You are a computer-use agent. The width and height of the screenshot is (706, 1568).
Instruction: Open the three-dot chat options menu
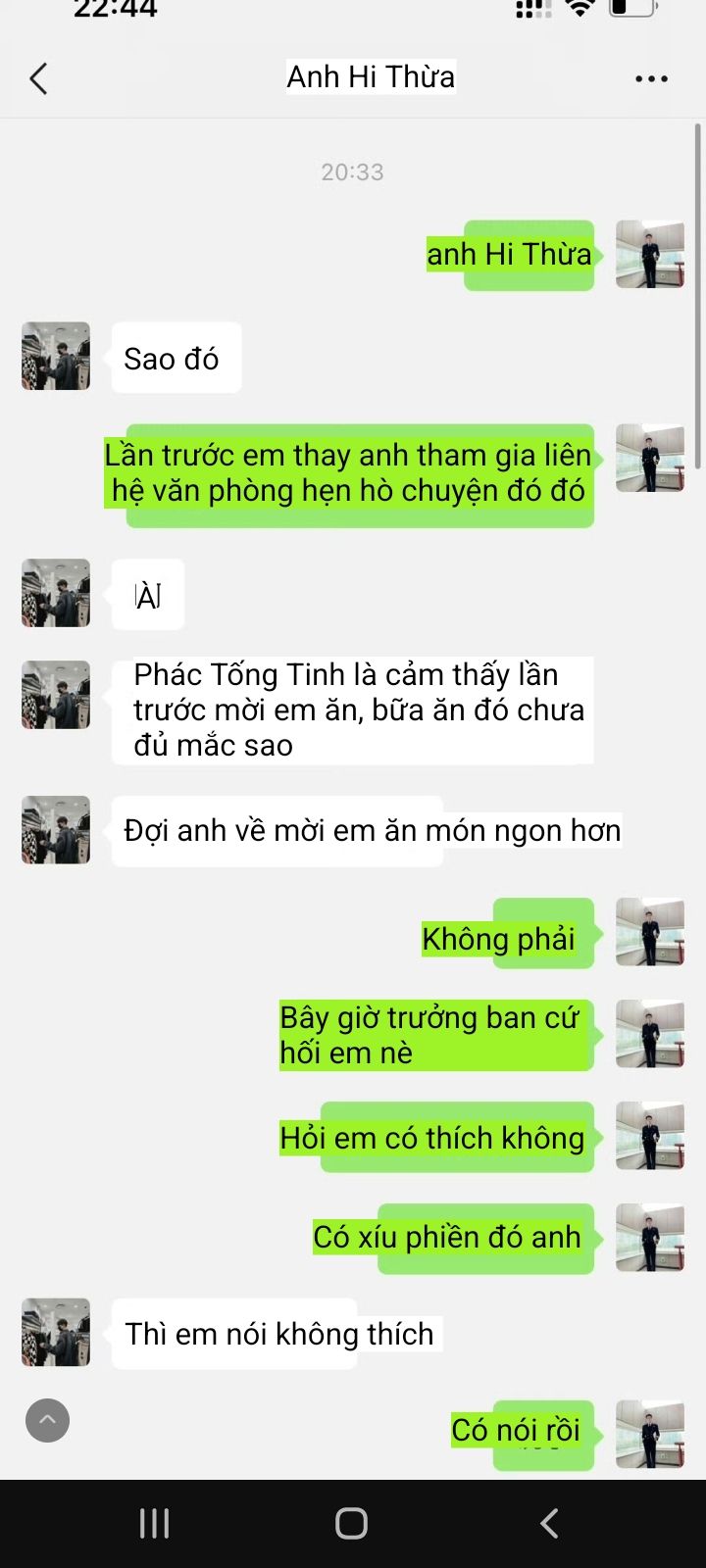coord(651,78)
